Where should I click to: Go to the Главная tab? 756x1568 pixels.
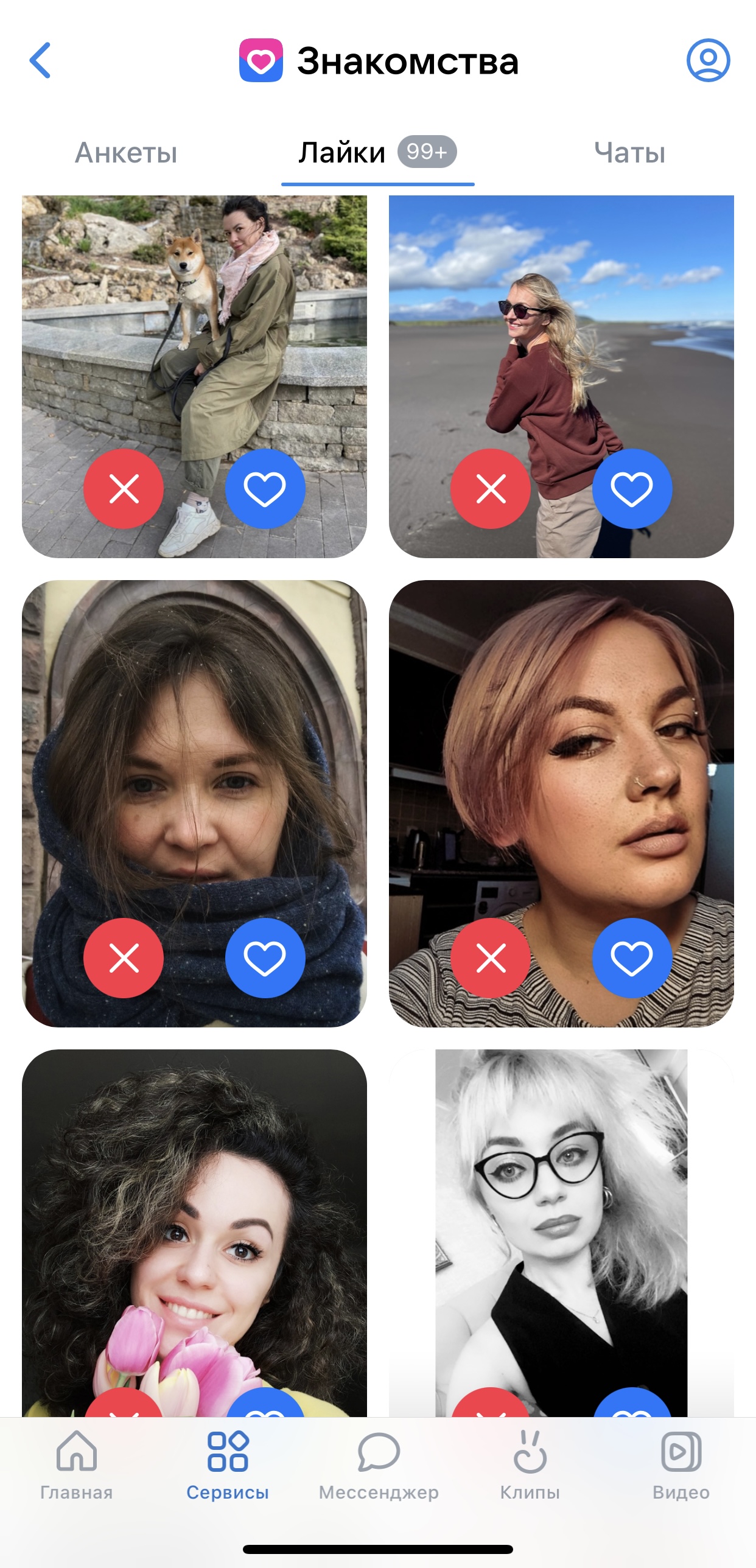(77, 1465)
